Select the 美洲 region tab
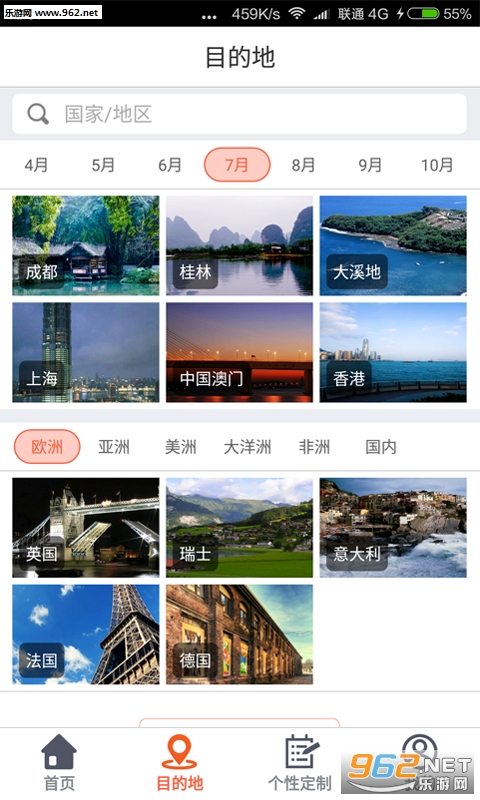 181,447
